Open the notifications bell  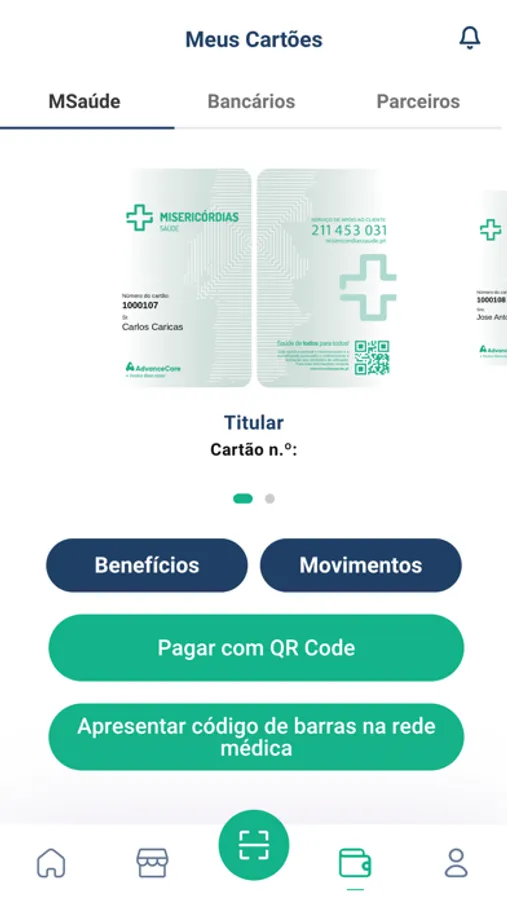click(470, 38)
